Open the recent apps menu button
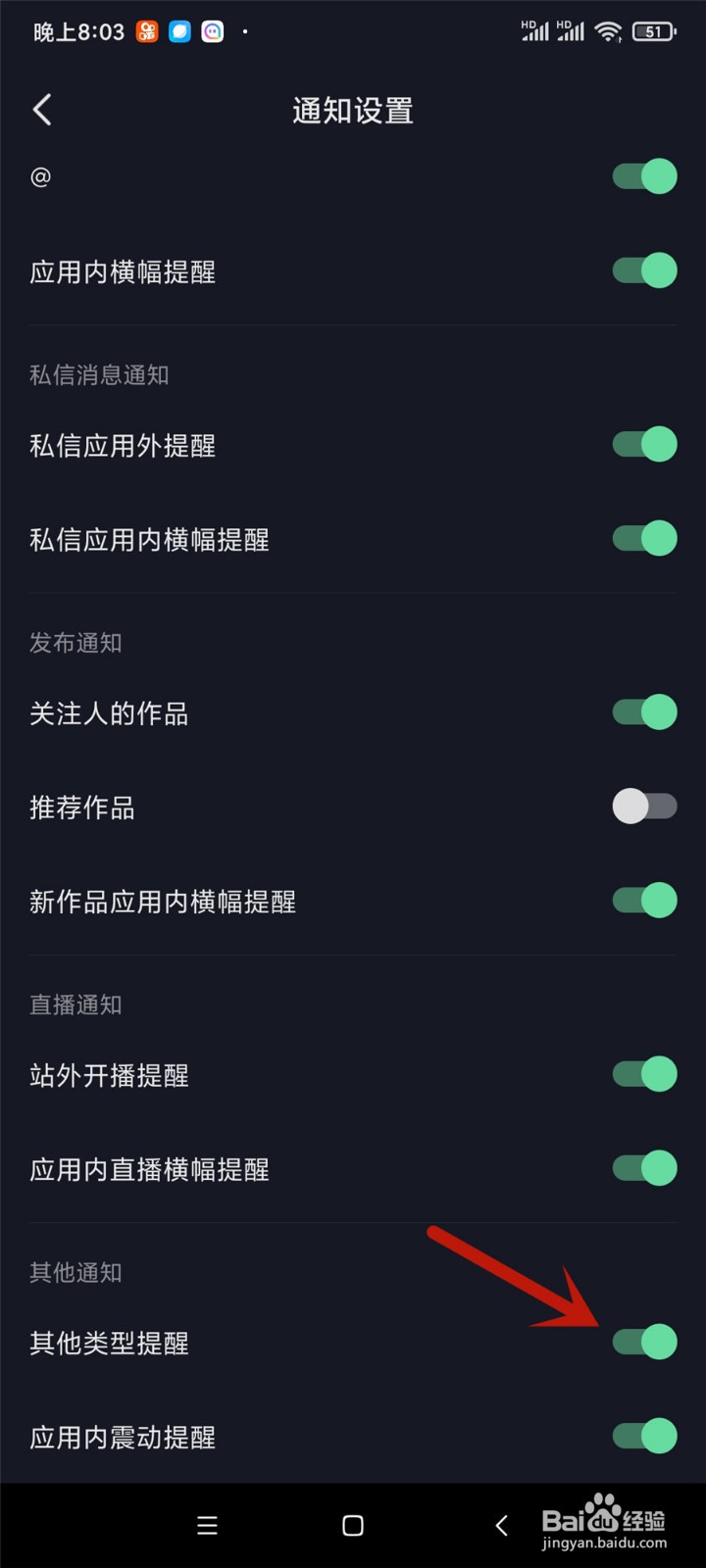The image size is (706, 1568). (207, 1525)
